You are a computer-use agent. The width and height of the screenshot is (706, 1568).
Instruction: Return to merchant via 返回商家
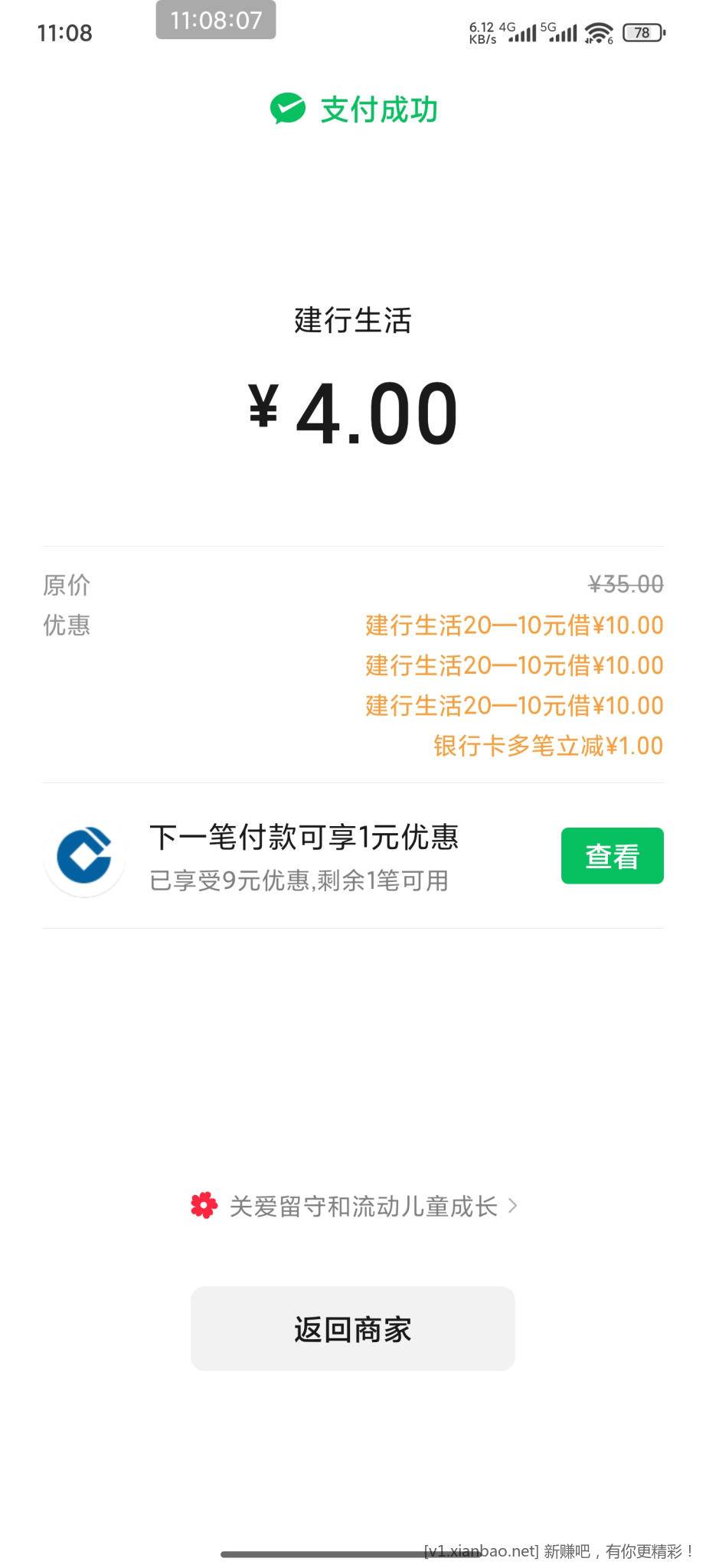pyautogui.click(x=352, y=1328)
